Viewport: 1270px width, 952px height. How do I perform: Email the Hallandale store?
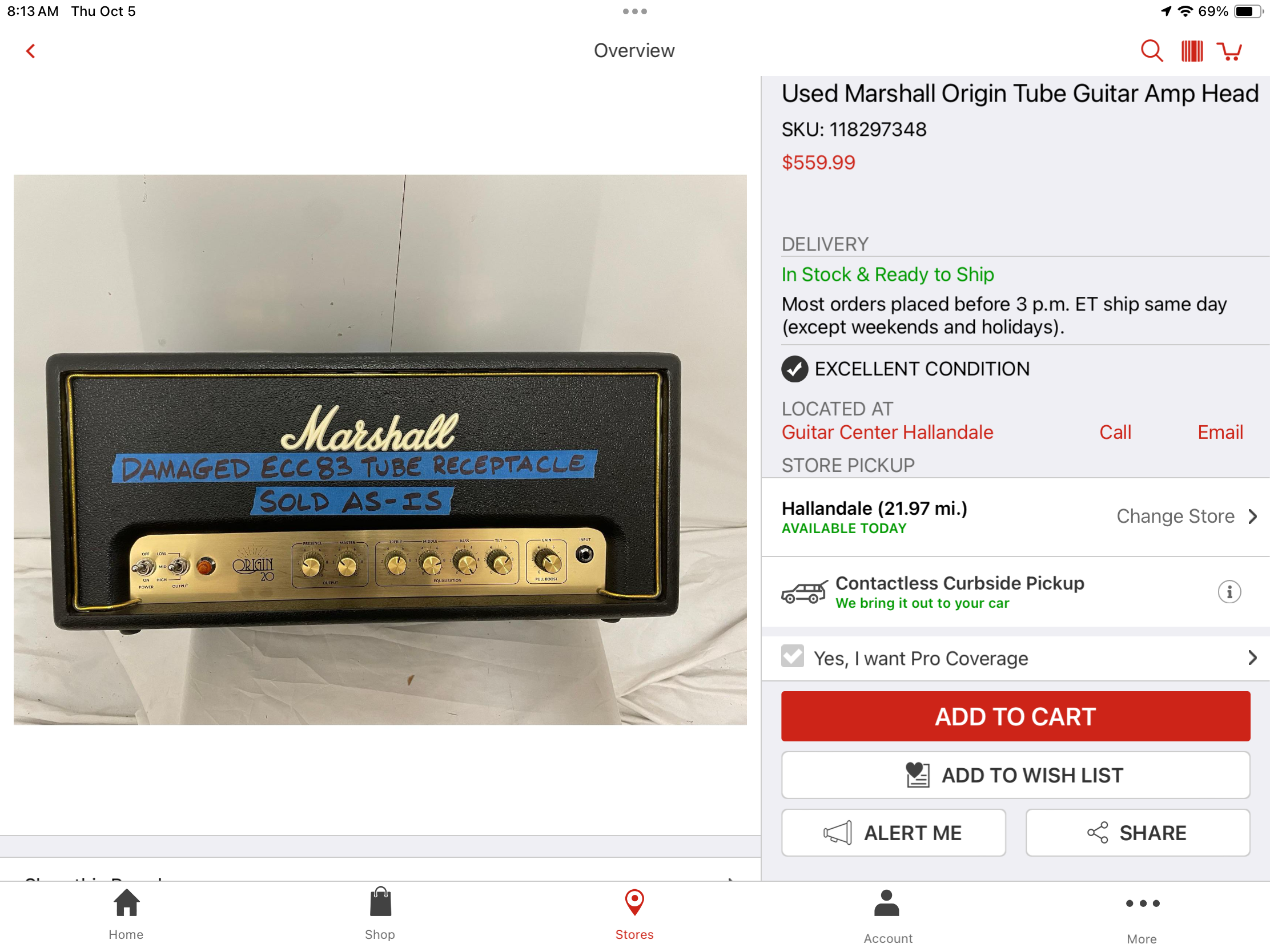coord(1220,432)
